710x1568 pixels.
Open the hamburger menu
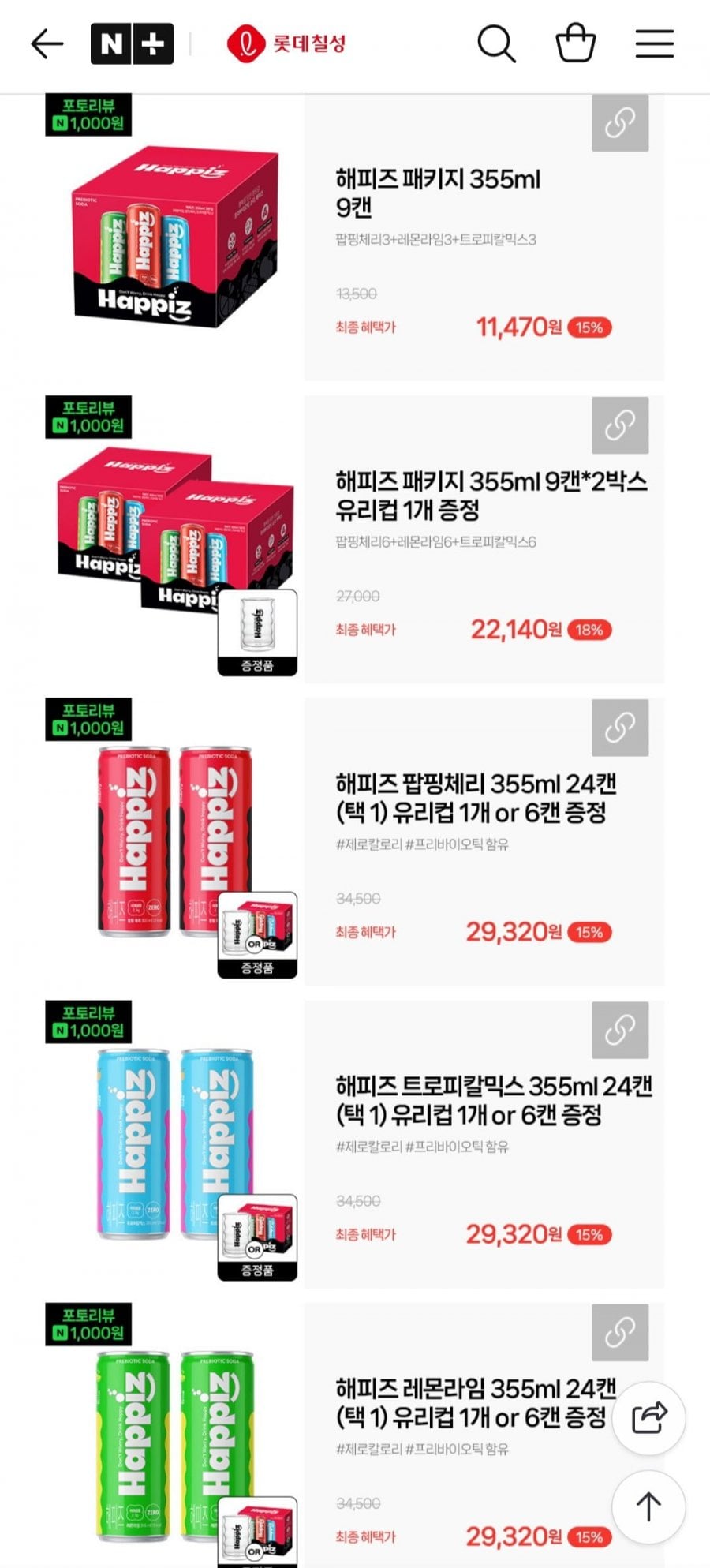[655, 44]
